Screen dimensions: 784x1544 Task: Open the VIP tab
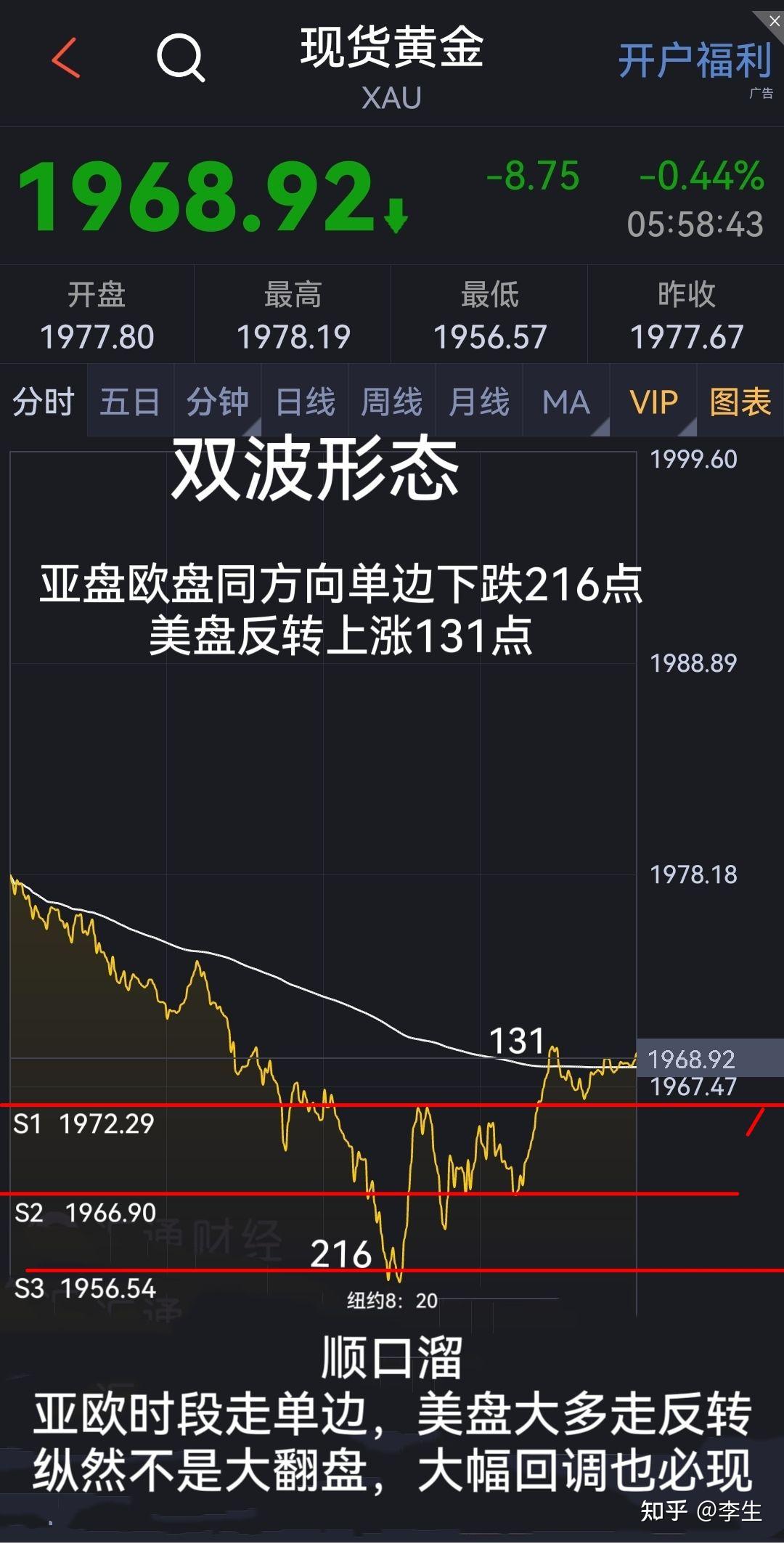(653, 402)
